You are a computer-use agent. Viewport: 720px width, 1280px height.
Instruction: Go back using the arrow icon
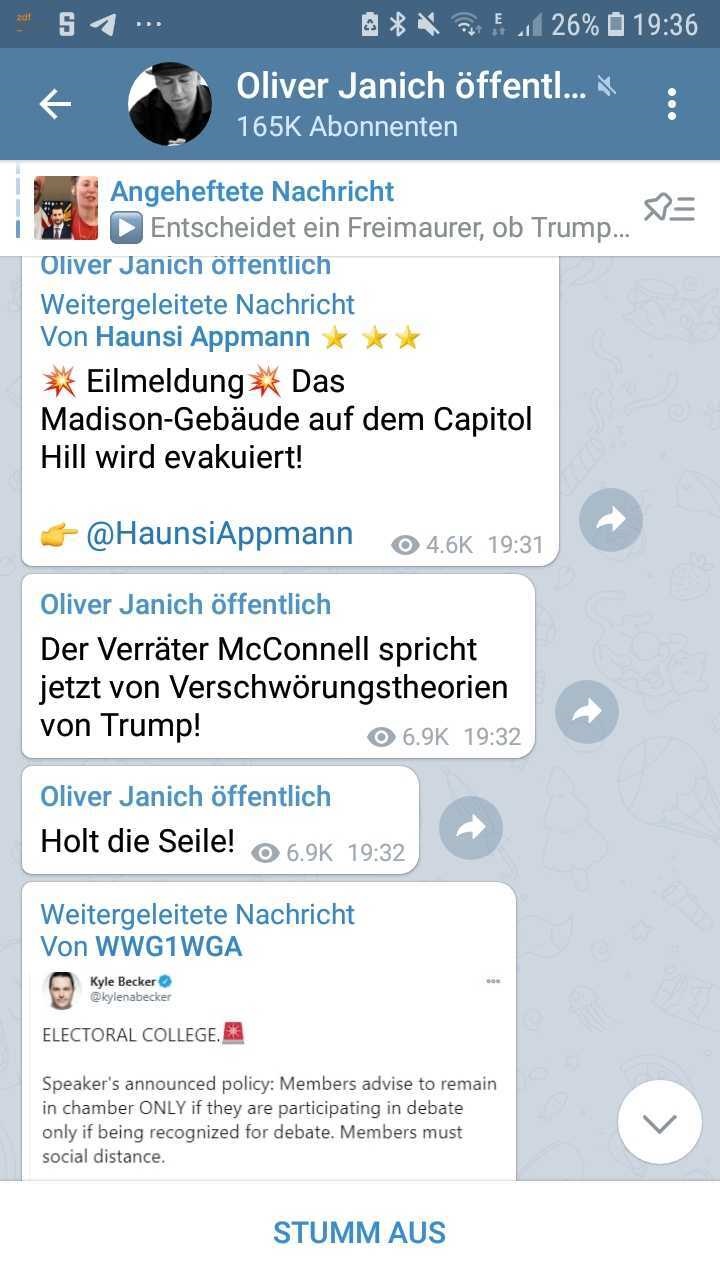55,104
